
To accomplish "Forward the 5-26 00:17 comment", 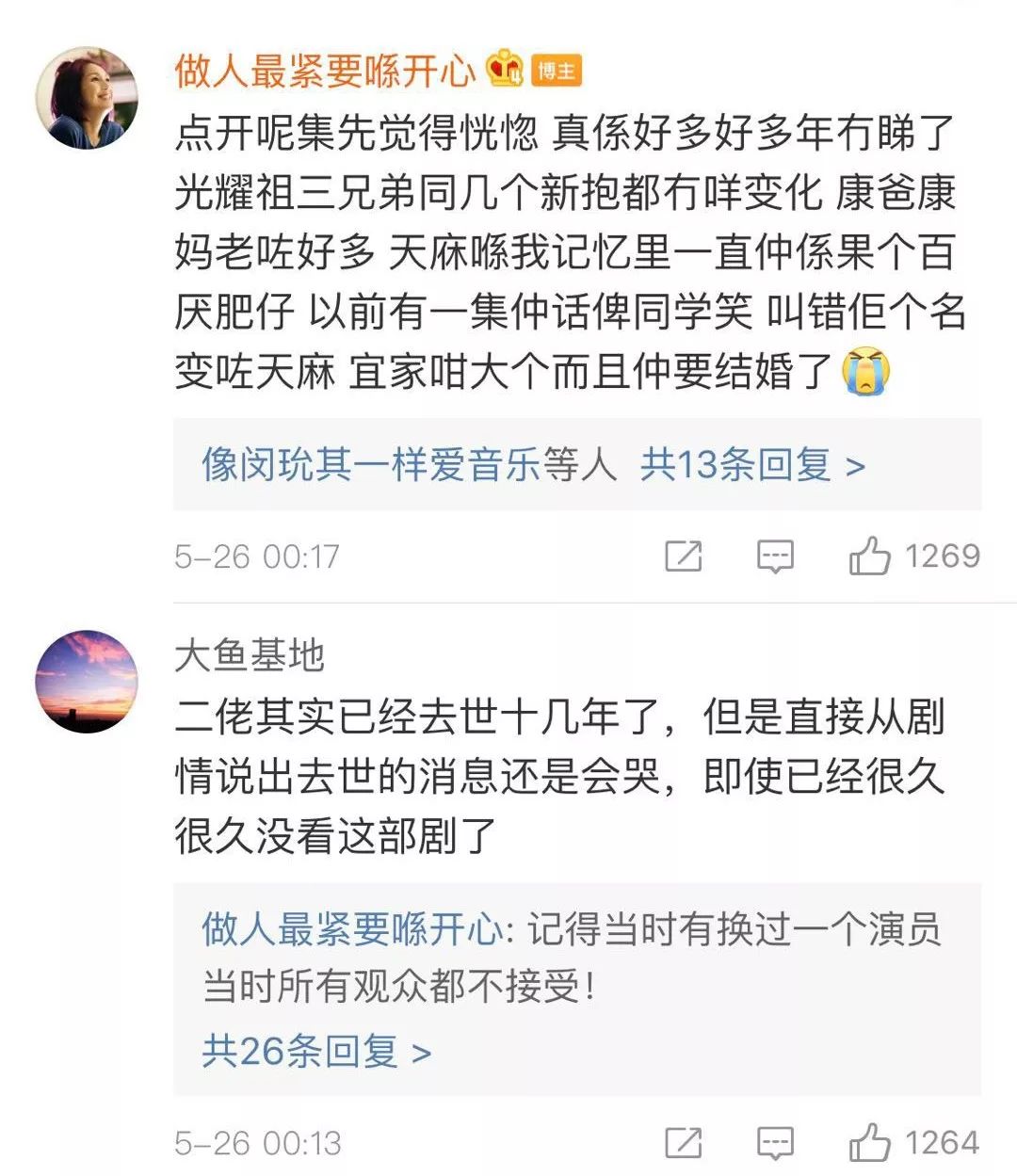I will click(x=684, y=556).
